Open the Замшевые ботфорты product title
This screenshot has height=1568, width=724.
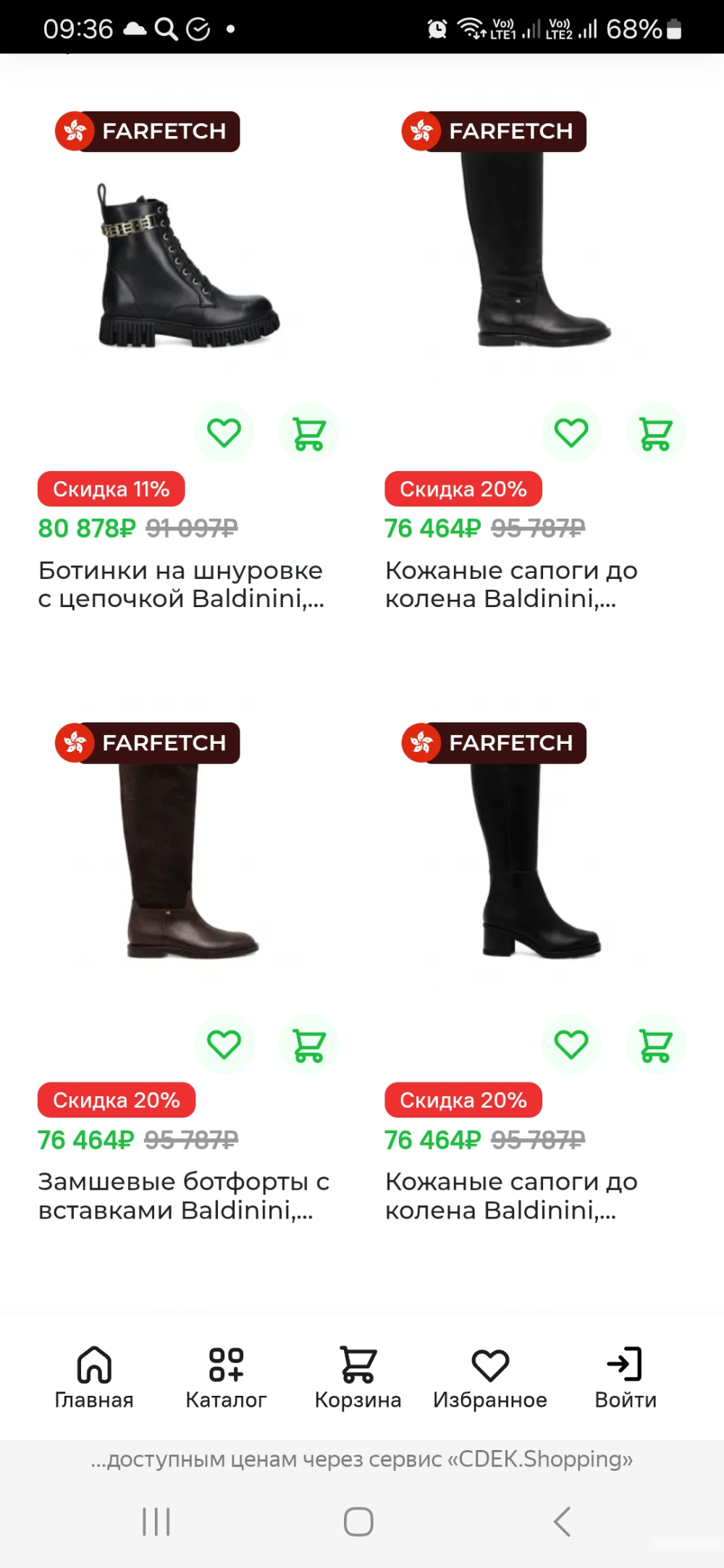coord(184,1195)
